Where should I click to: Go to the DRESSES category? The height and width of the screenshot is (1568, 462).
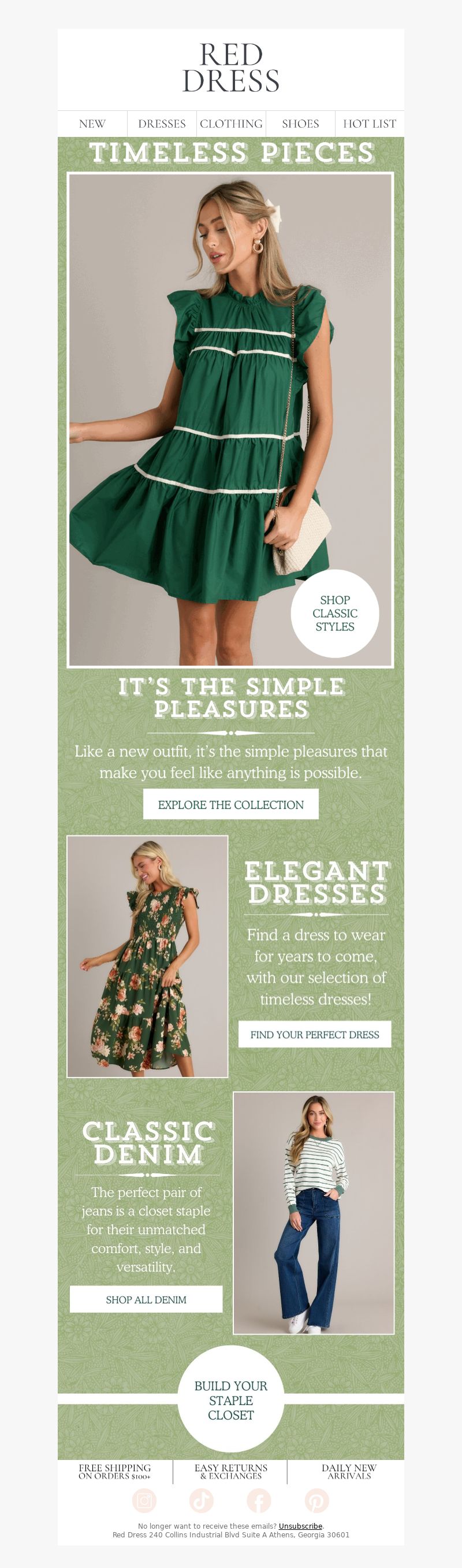[x=161, y=124]
